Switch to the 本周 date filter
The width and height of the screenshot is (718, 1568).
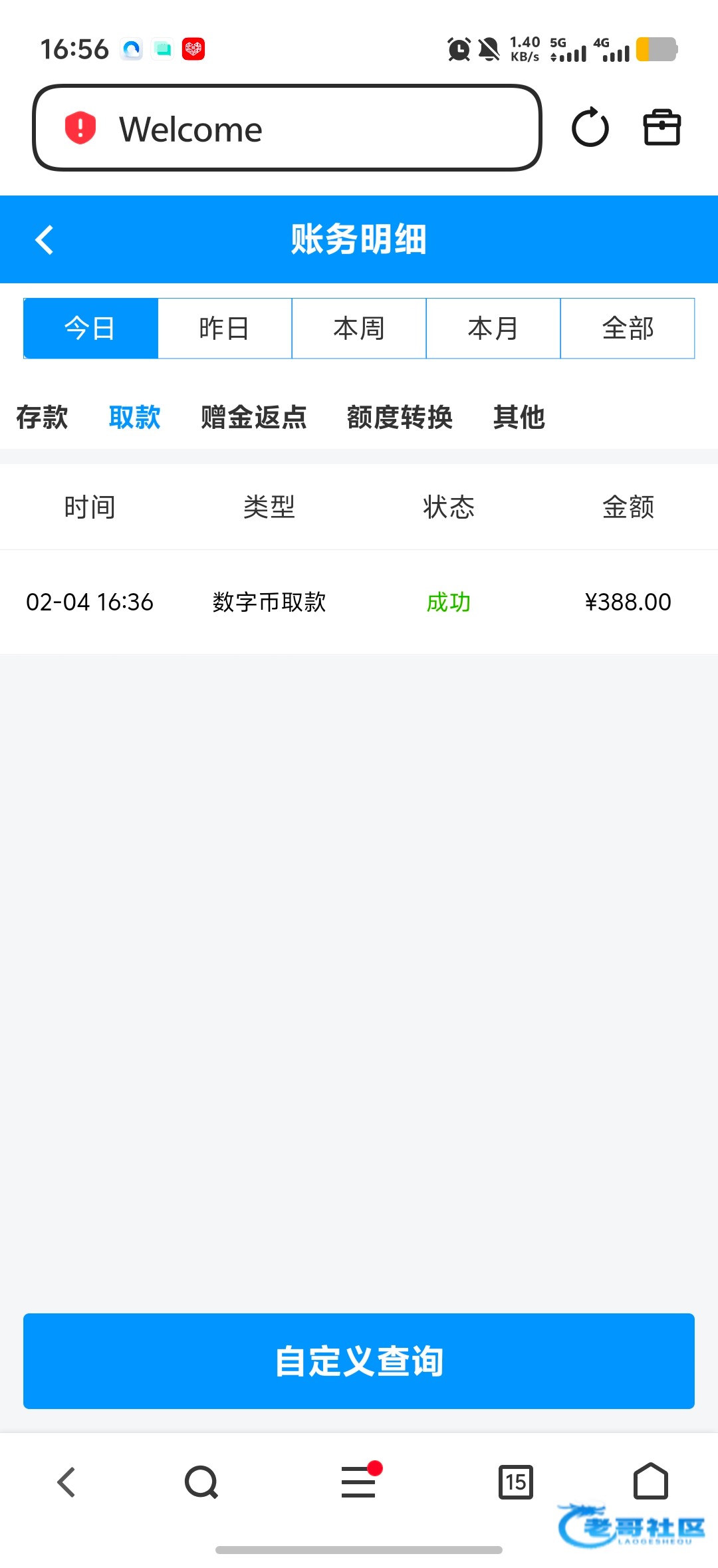[359, 328]
